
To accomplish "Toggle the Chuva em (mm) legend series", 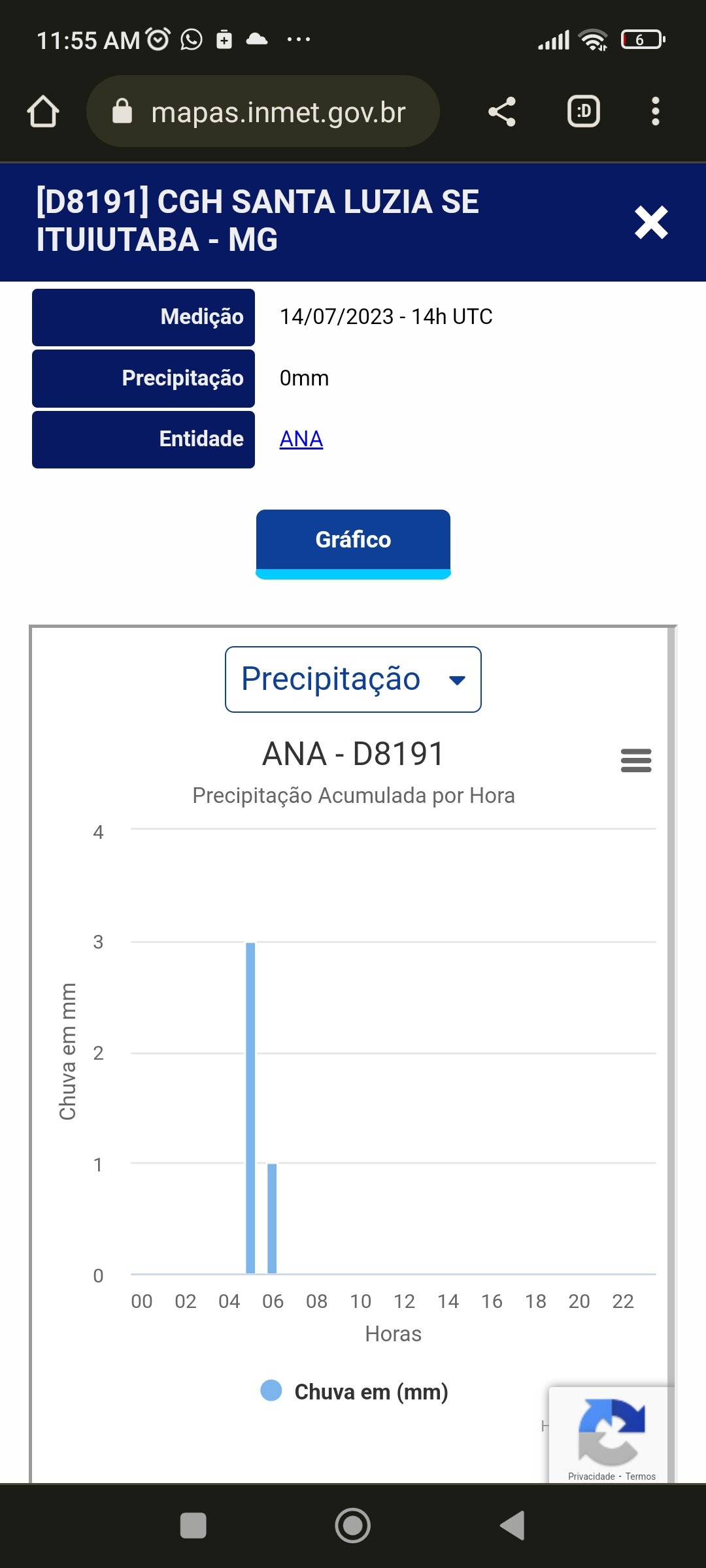I will tap(354, 1392).
